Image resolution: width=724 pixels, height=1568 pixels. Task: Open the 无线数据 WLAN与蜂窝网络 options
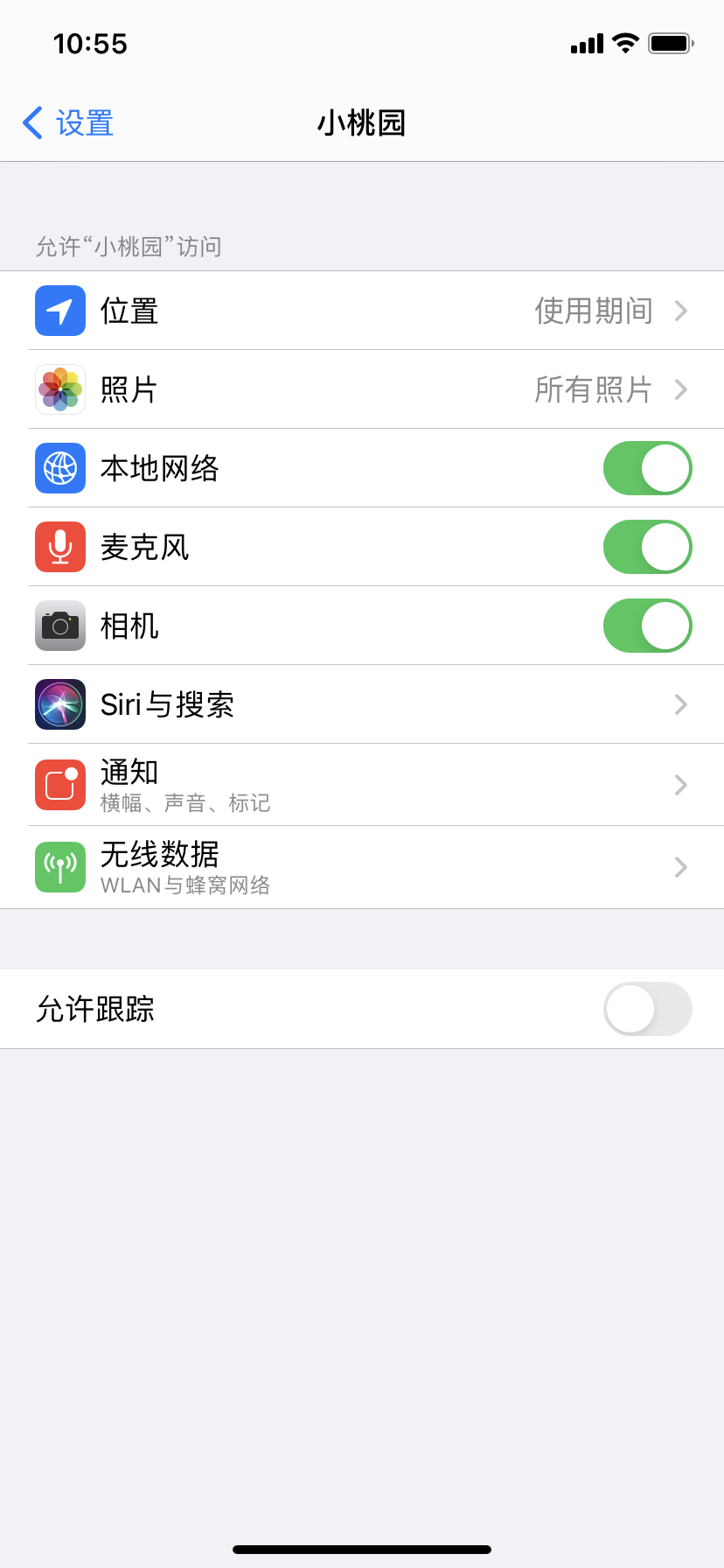pyautogui.click(x=362, y=866)
